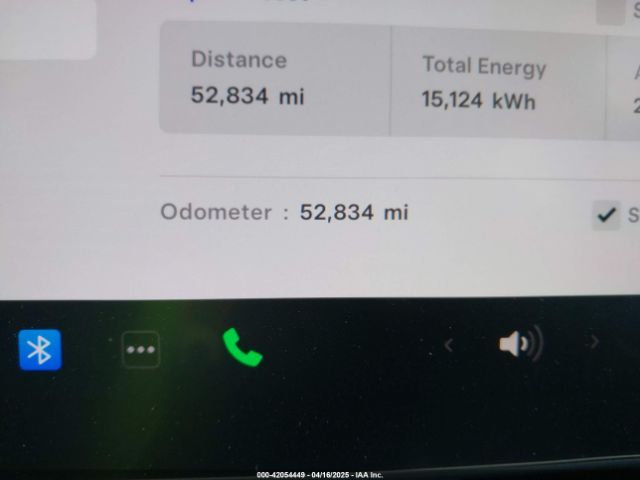Viewport: 640px width, 480px height.
Task: Toggle the checkbox beside the Odometer row
Action: 606,214
